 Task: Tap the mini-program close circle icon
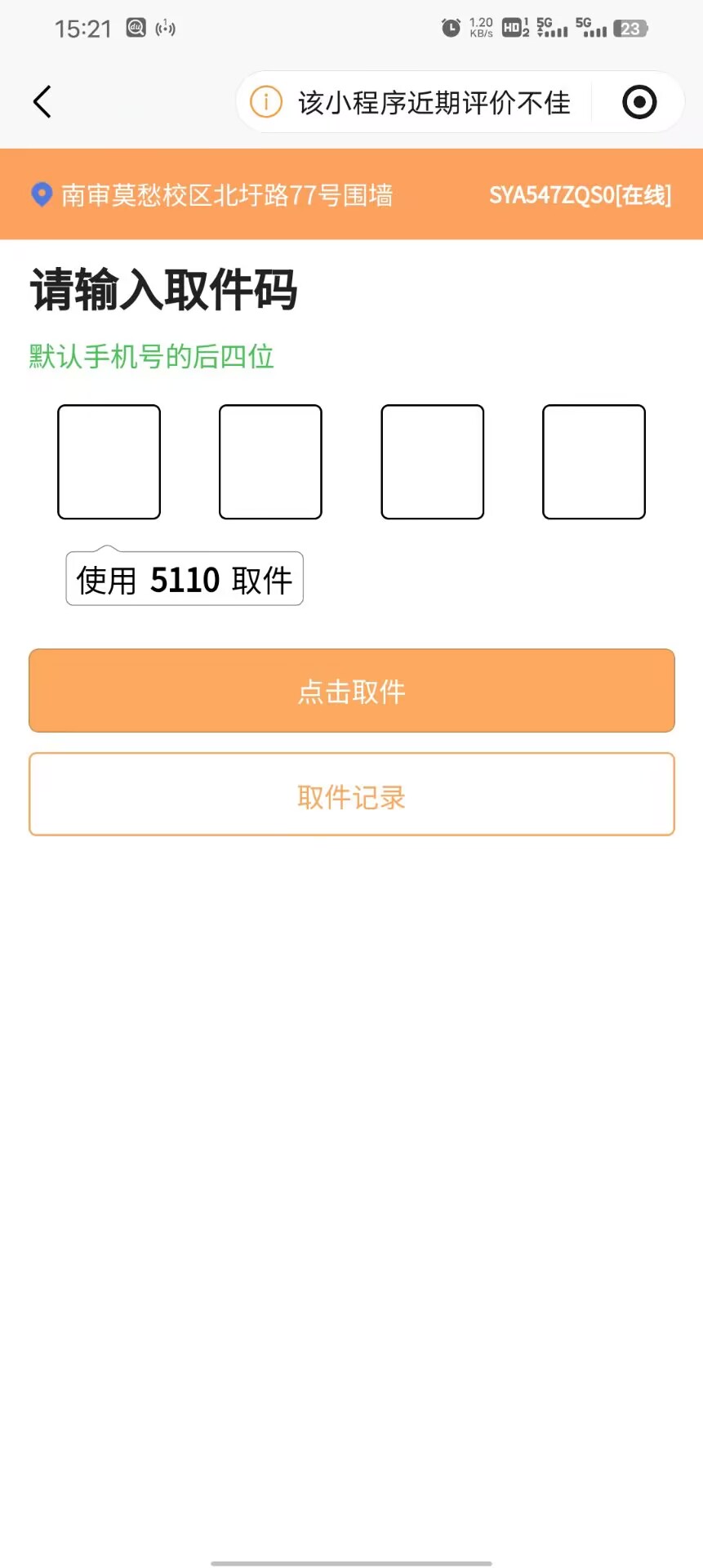coord(638,103)
